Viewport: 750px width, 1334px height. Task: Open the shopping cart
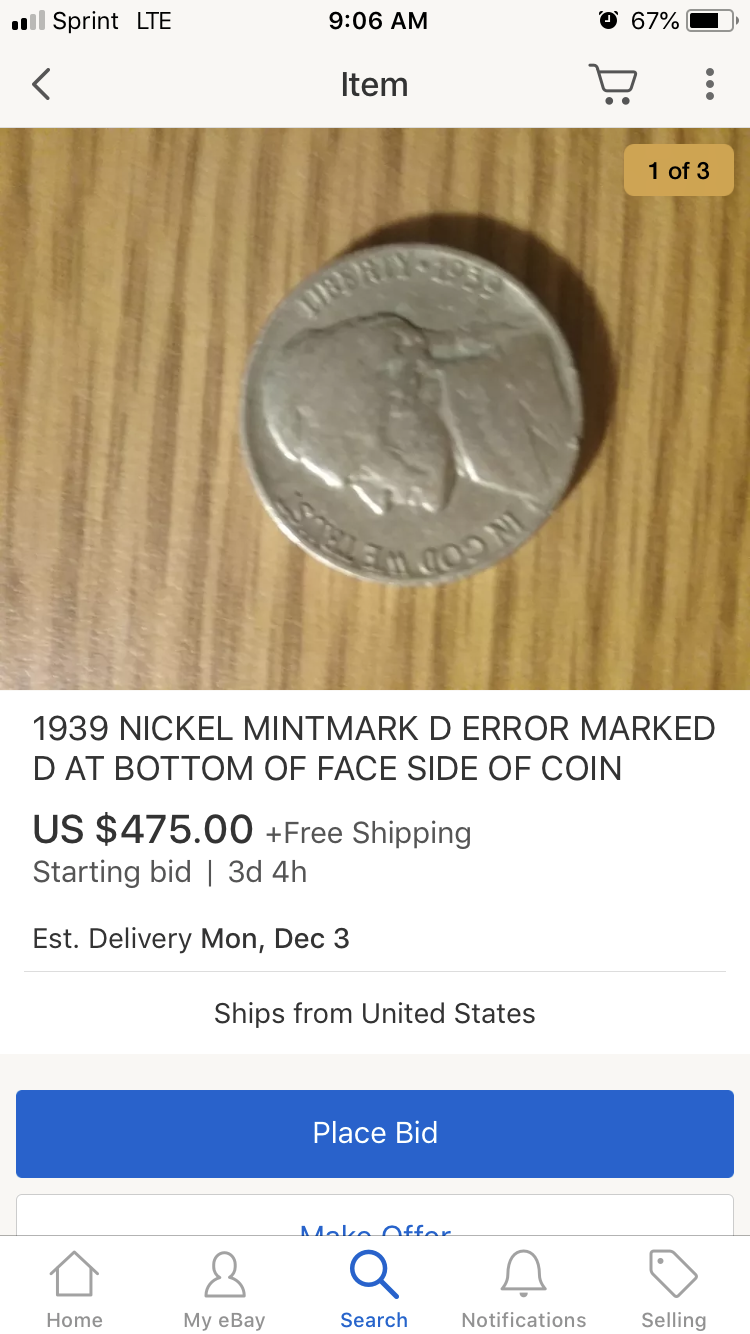612,84
